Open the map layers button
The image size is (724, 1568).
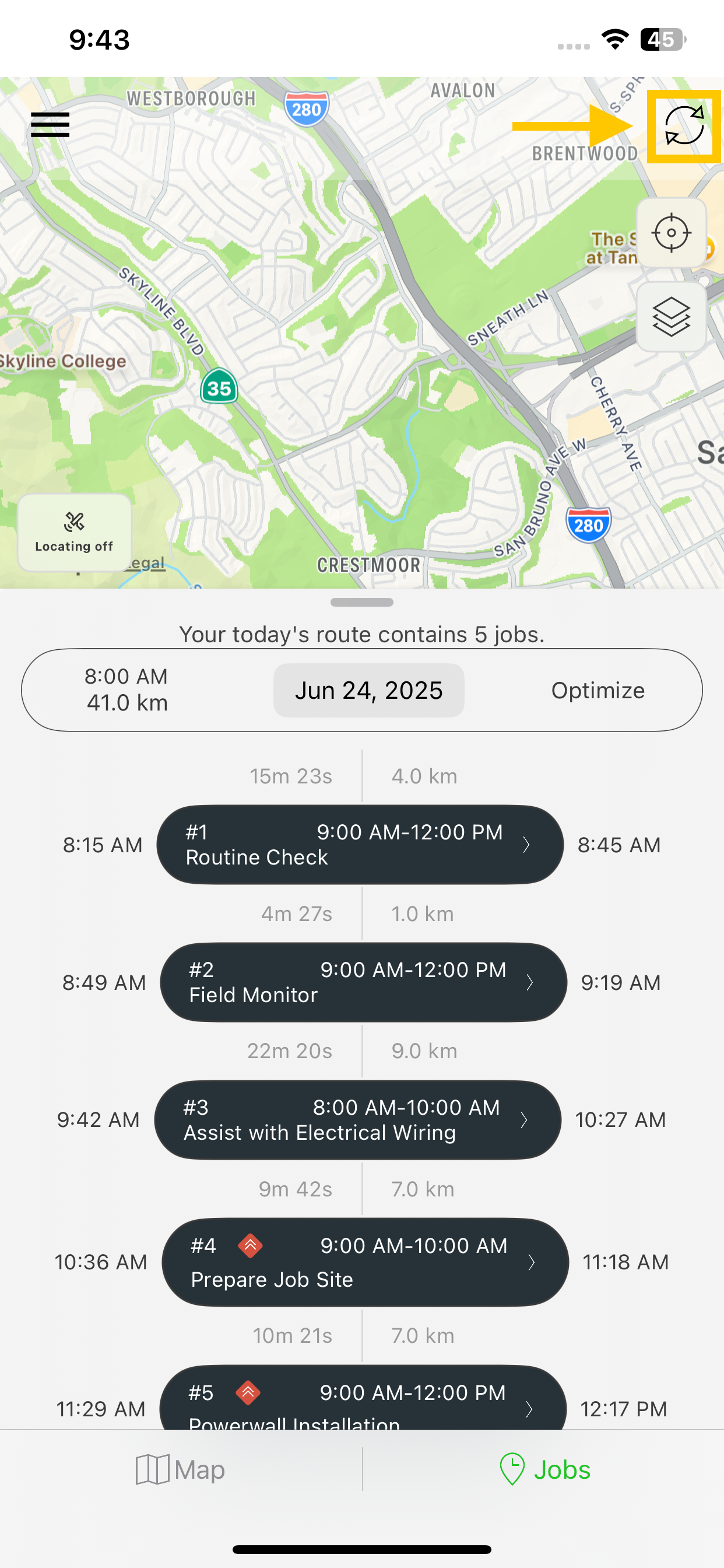pyautogui.click(x=671, y=317)
